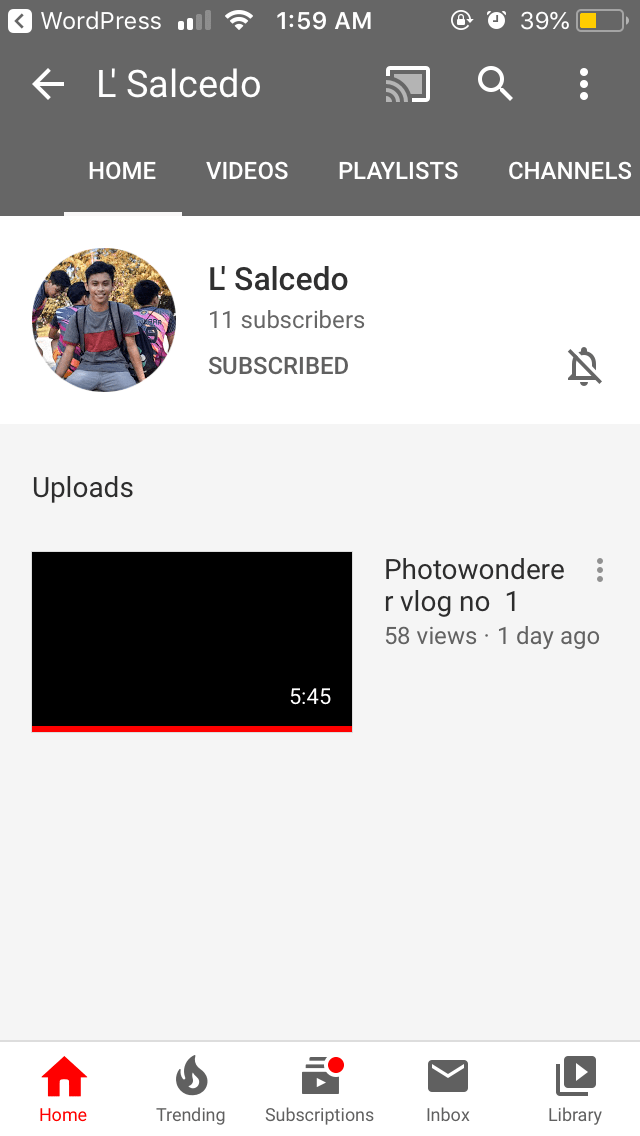Switch to the Videos tab
Viewport: 640px width, 1136px height.
coord(247,171)
